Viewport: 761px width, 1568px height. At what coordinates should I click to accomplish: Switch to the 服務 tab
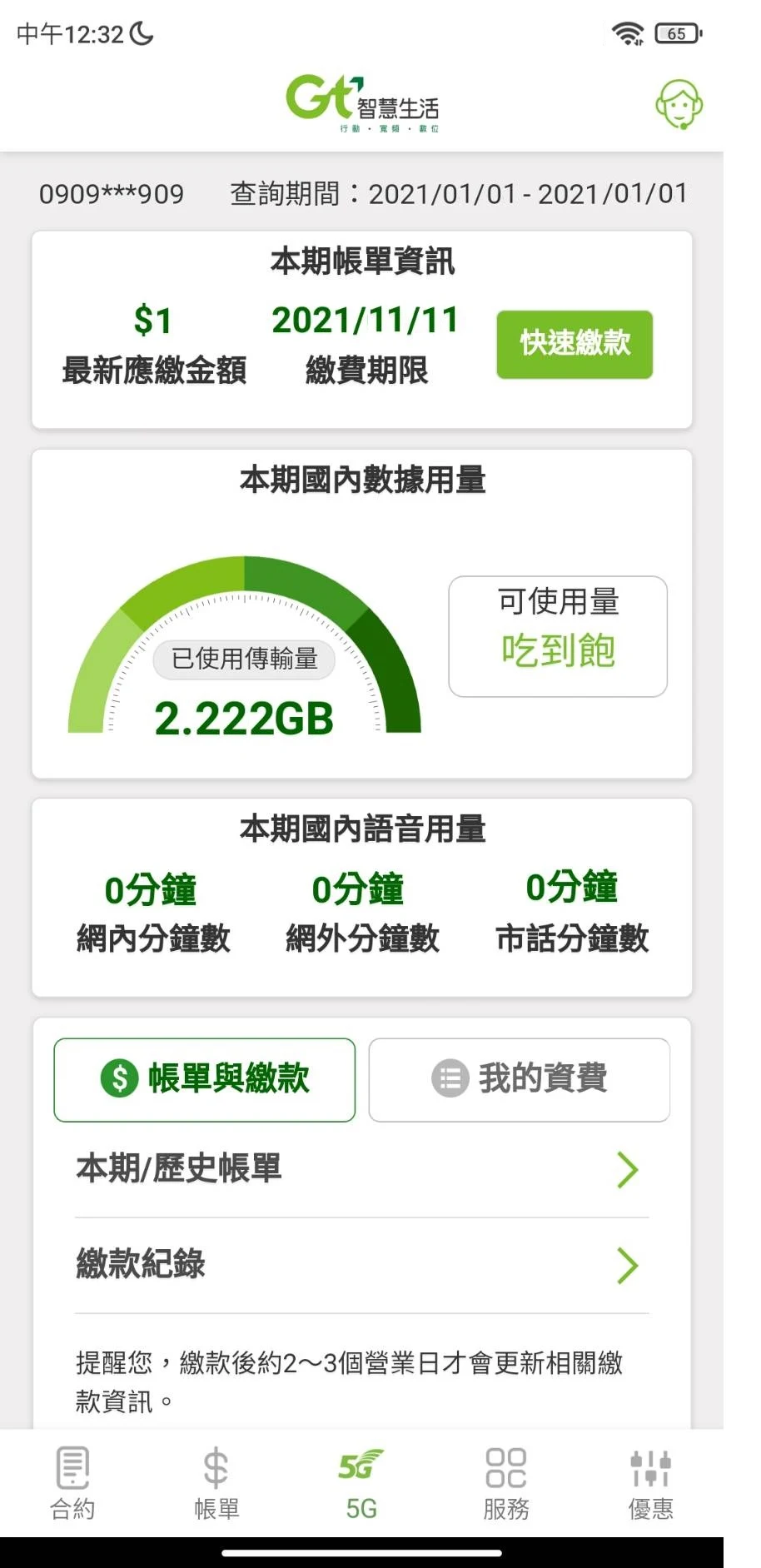(x=506, y=1484)
